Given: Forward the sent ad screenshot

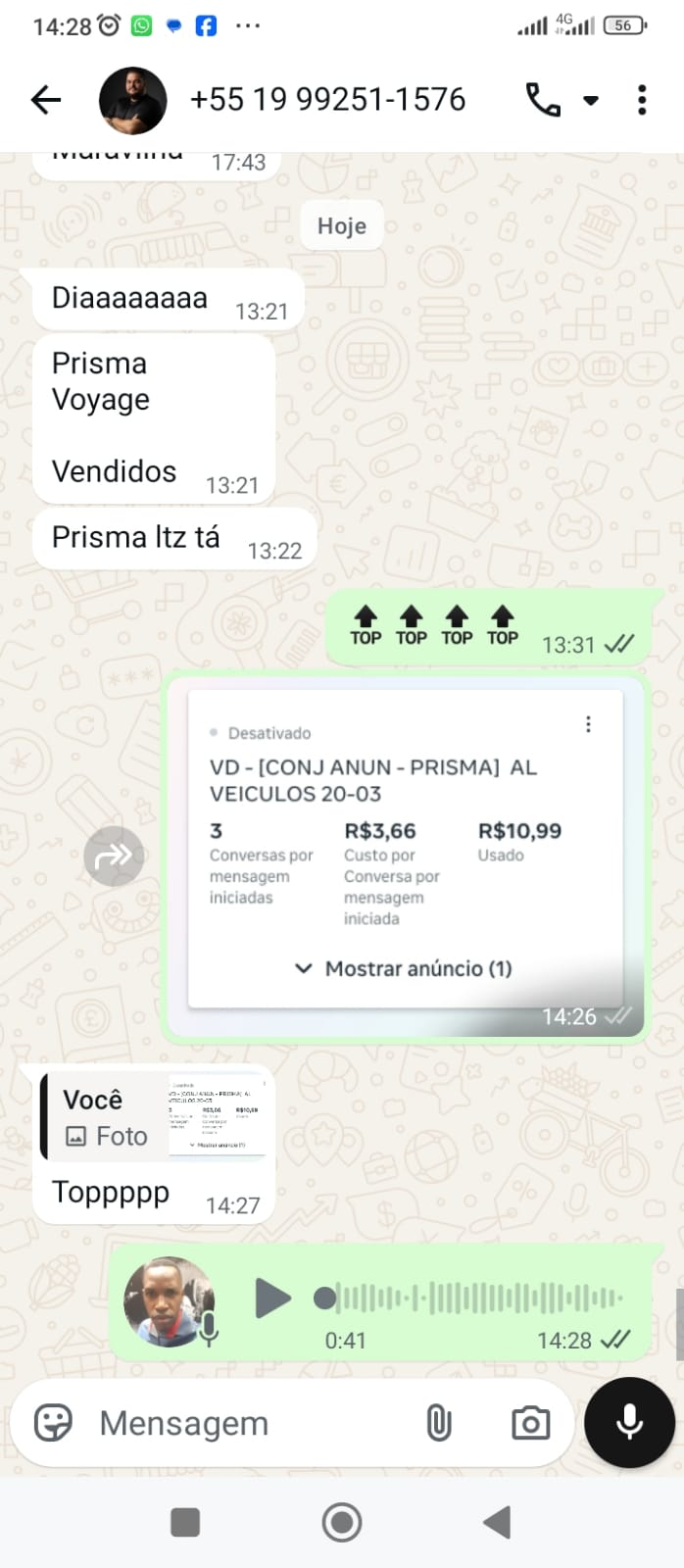Looking at the screenshot, I should tap(114, 857).
